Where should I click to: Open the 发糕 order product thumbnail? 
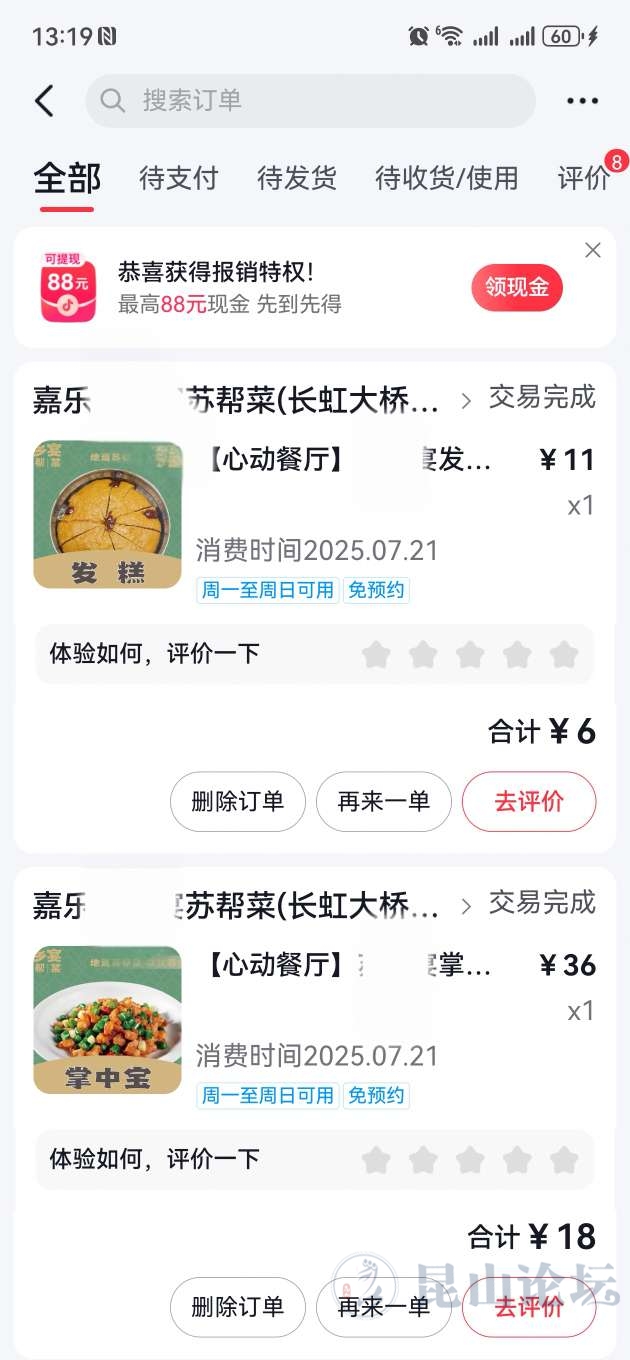[108, 514]
